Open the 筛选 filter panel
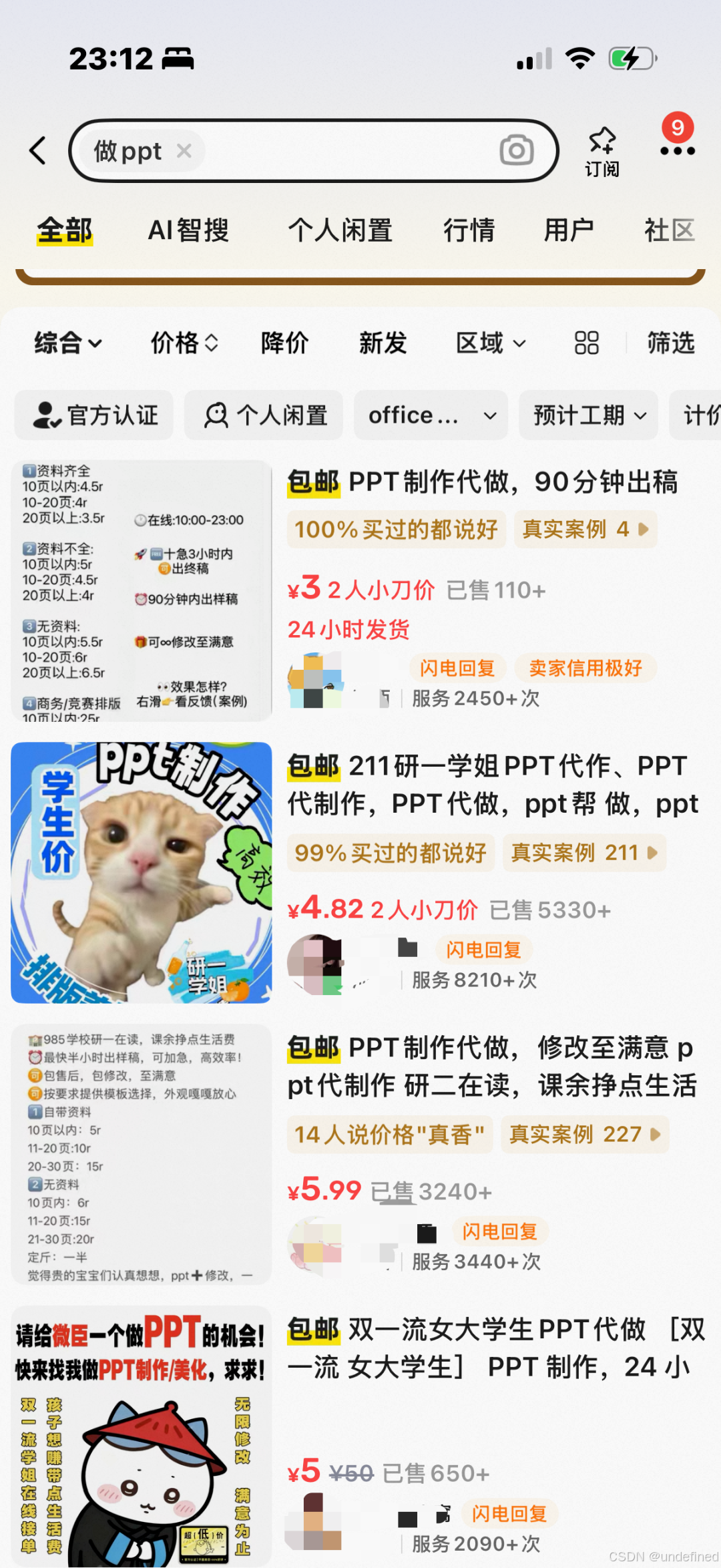The image size is (721, 1568). [670, 343]
